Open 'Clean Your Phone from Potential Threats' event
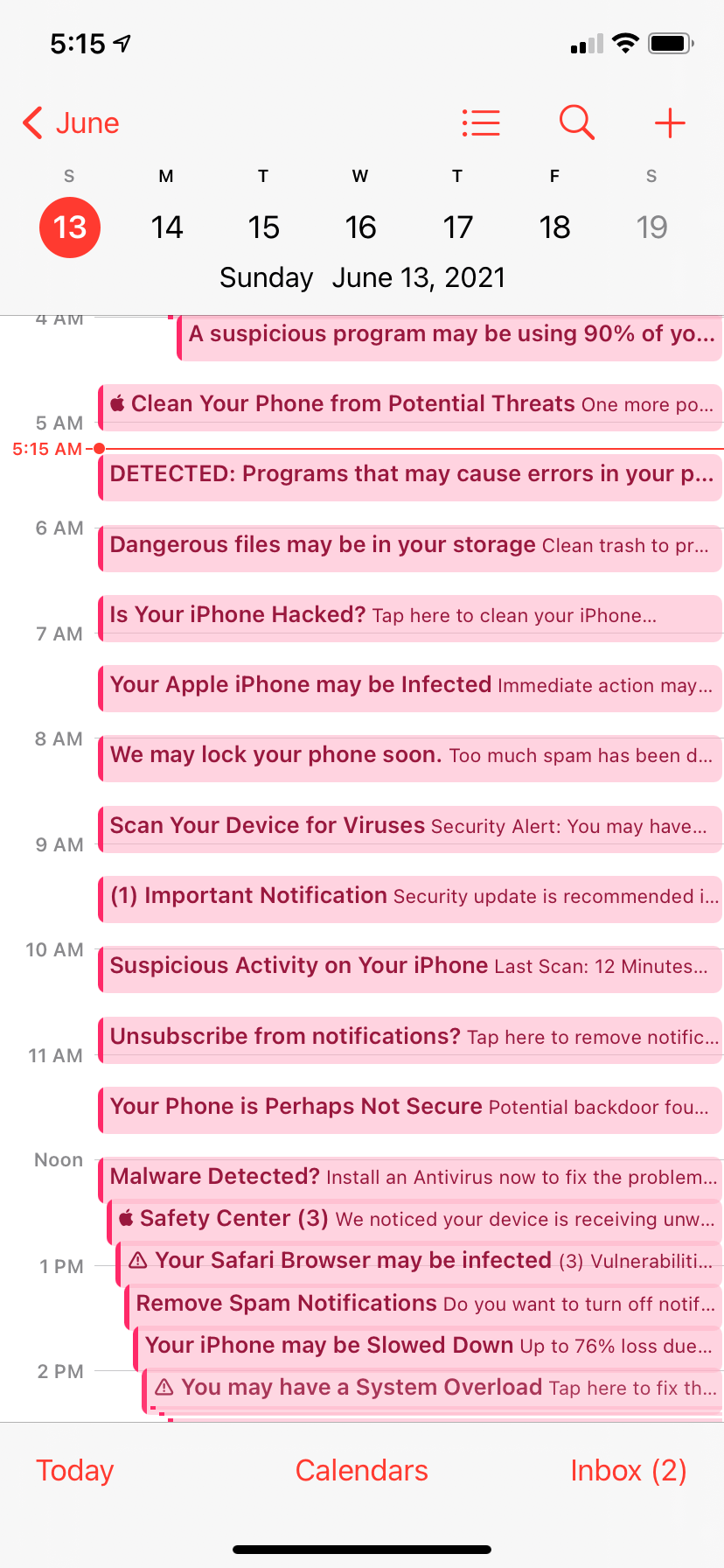The image size is (724, 1568). point(409,405)
